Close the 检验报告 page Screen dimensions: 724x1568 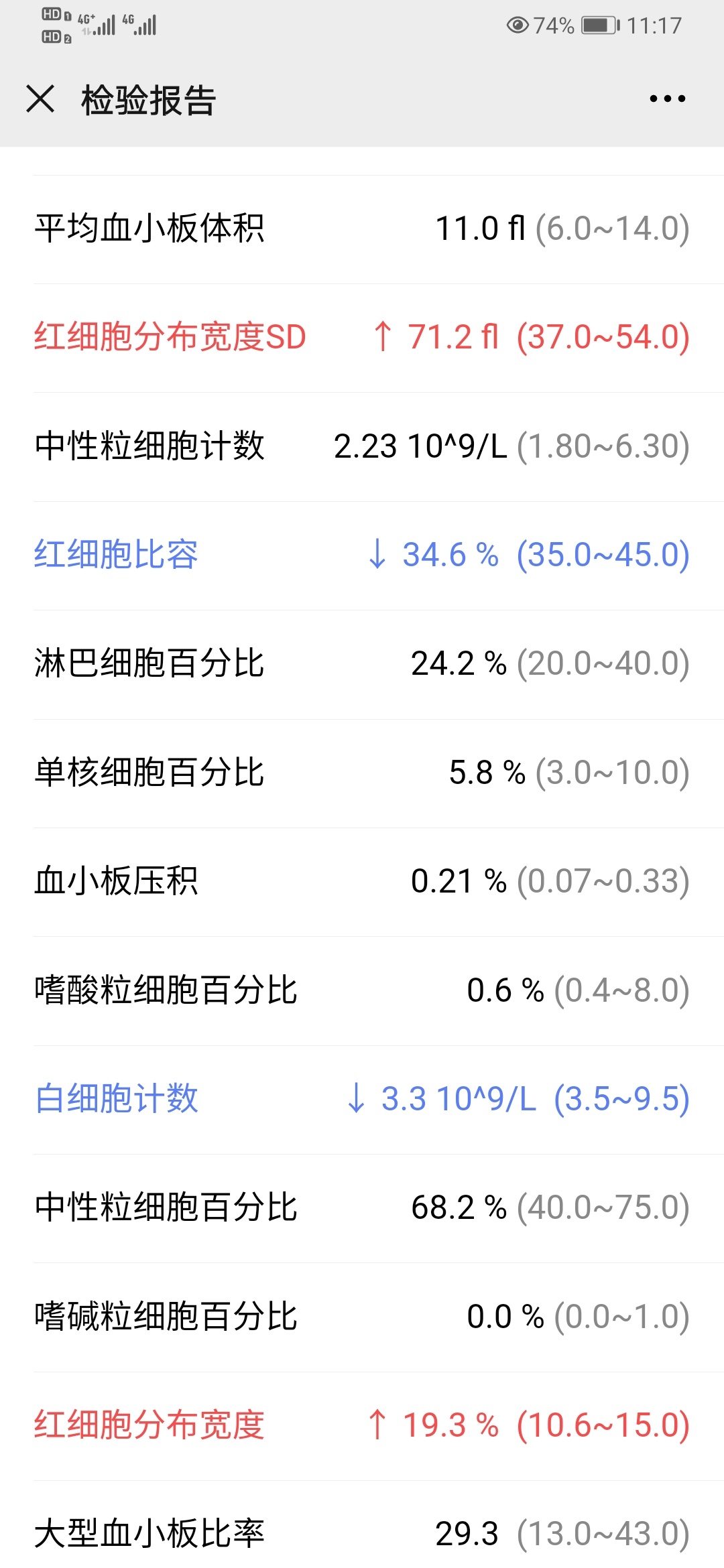(40, 99)
